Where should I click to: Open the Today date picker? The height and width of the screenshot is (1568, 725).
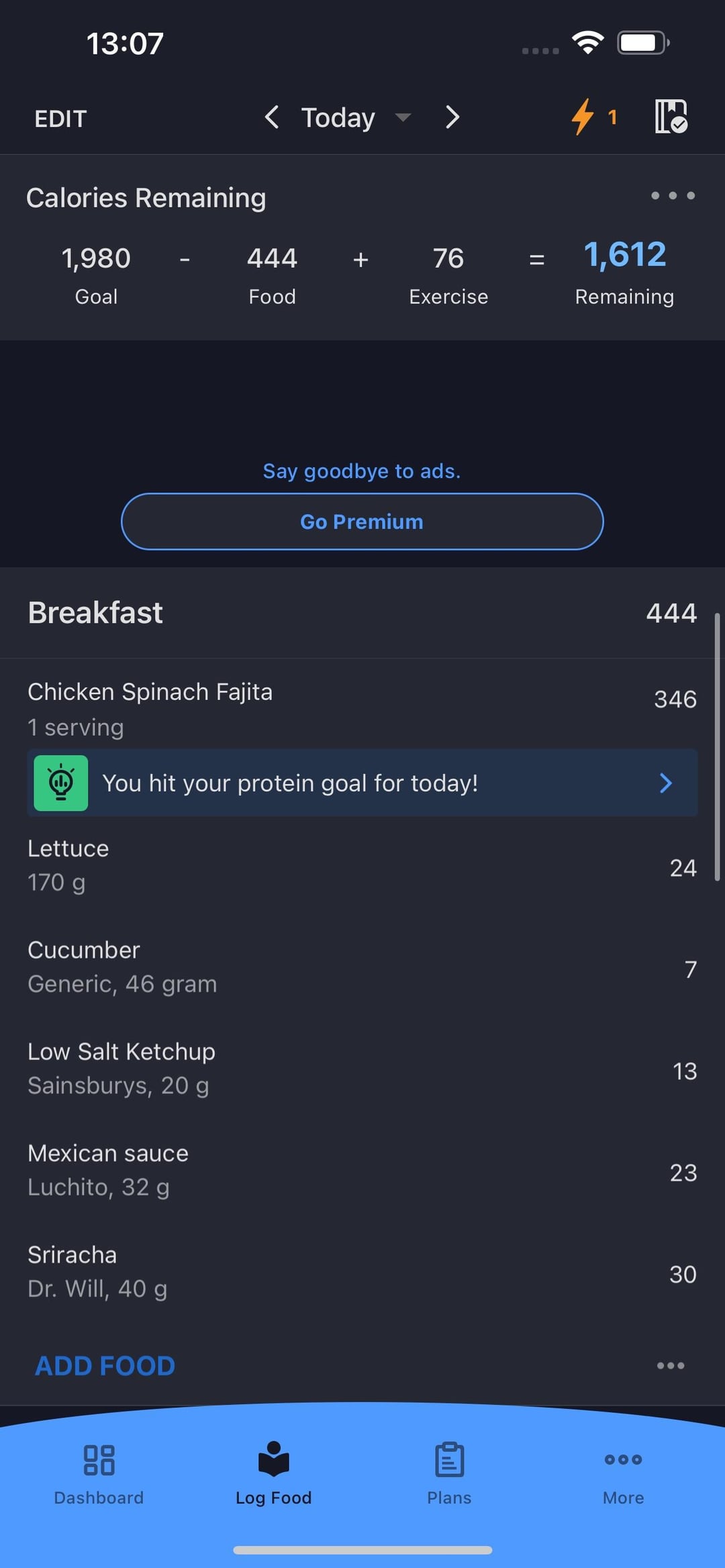coord(356,117)
